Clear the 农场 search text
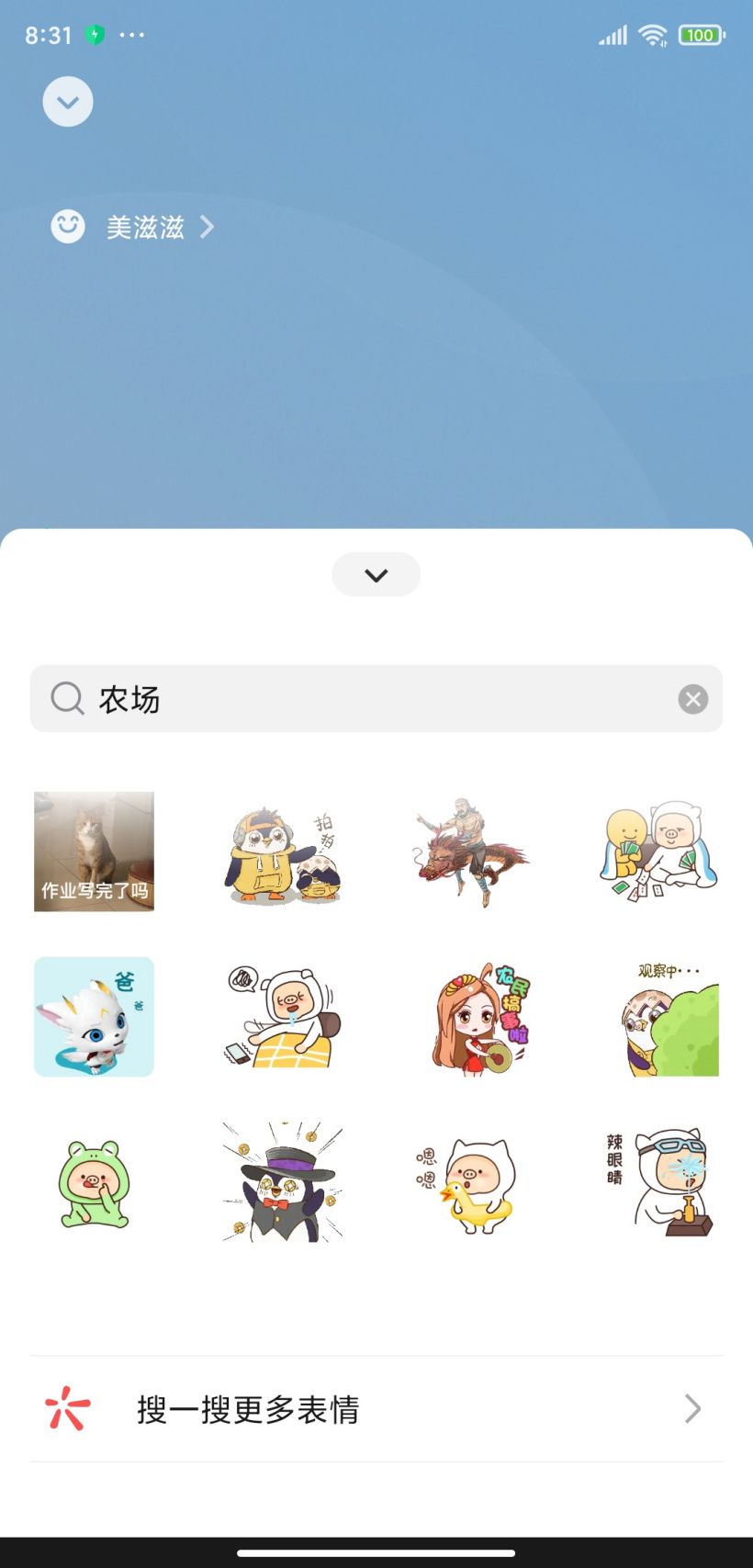This screenshot has height=1568, width=753. (693, 699)
